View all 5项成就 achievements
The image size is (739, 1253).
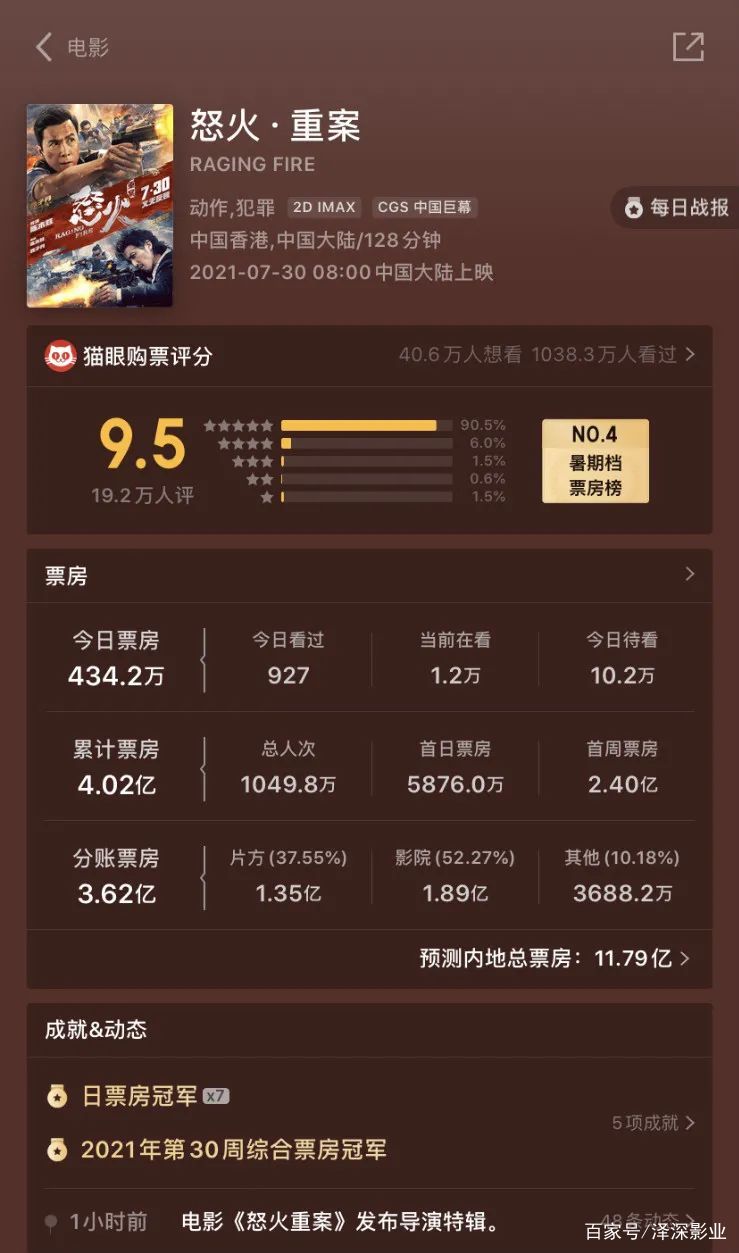pos(653,1123)
